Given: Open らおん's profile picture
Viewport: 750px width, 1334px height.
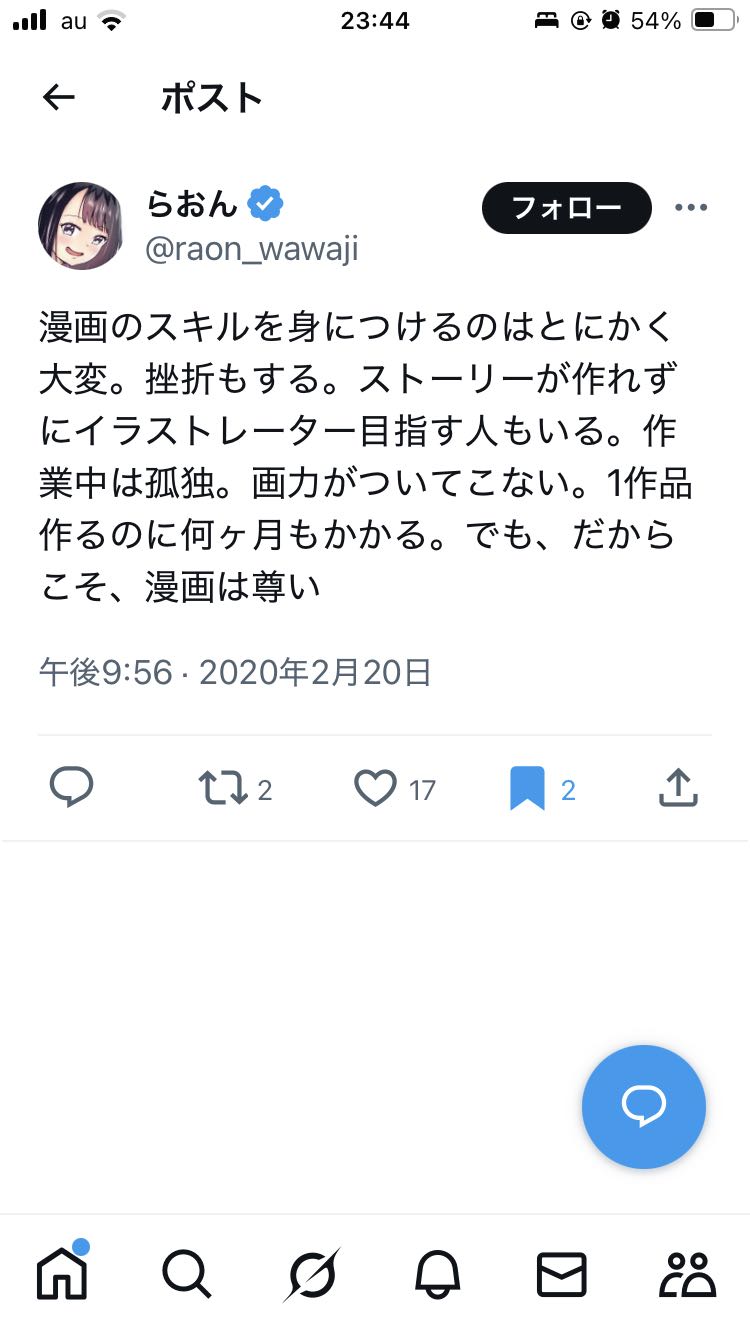Looking at the screenshot, I should [x=81, y=226].
